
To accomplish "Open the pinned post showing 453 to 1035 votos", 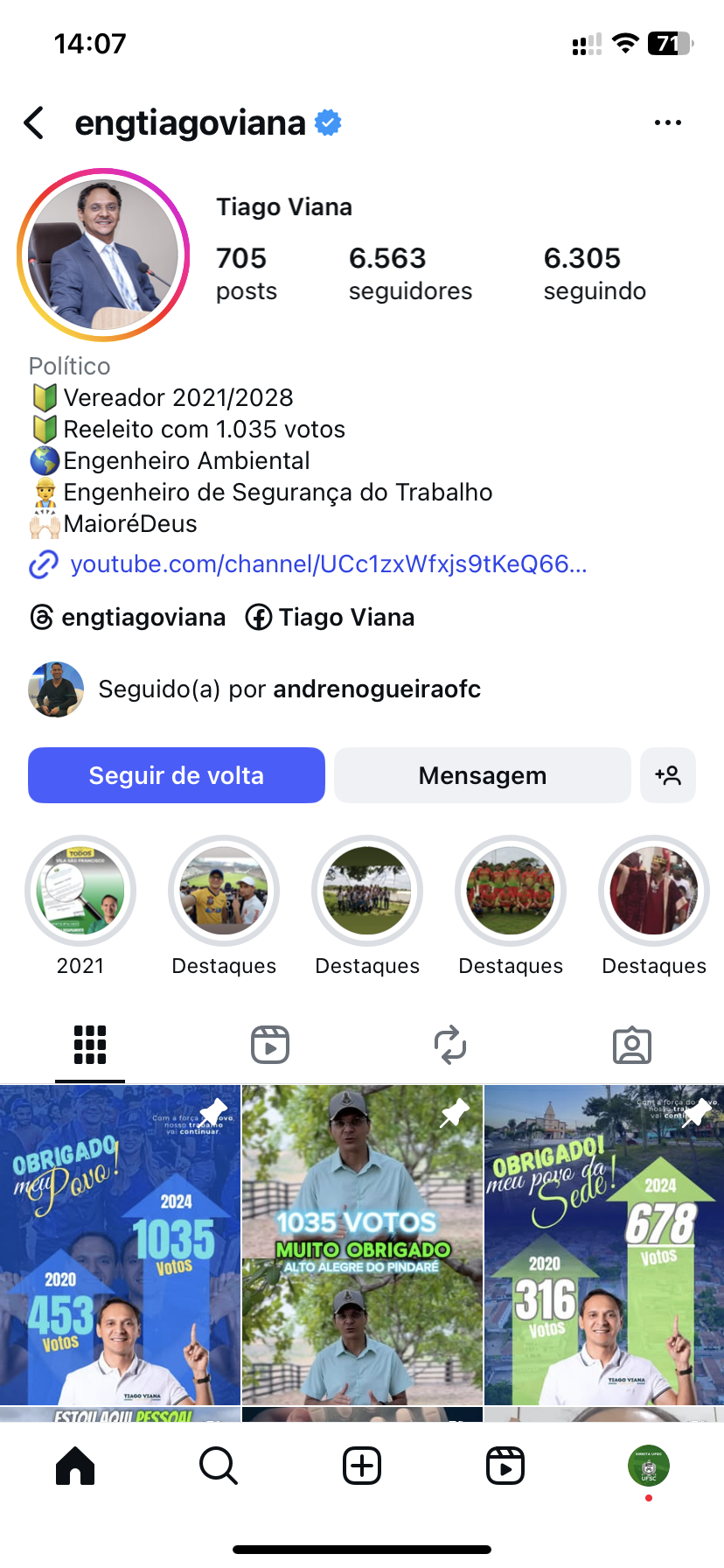I will click(120, 1244).
